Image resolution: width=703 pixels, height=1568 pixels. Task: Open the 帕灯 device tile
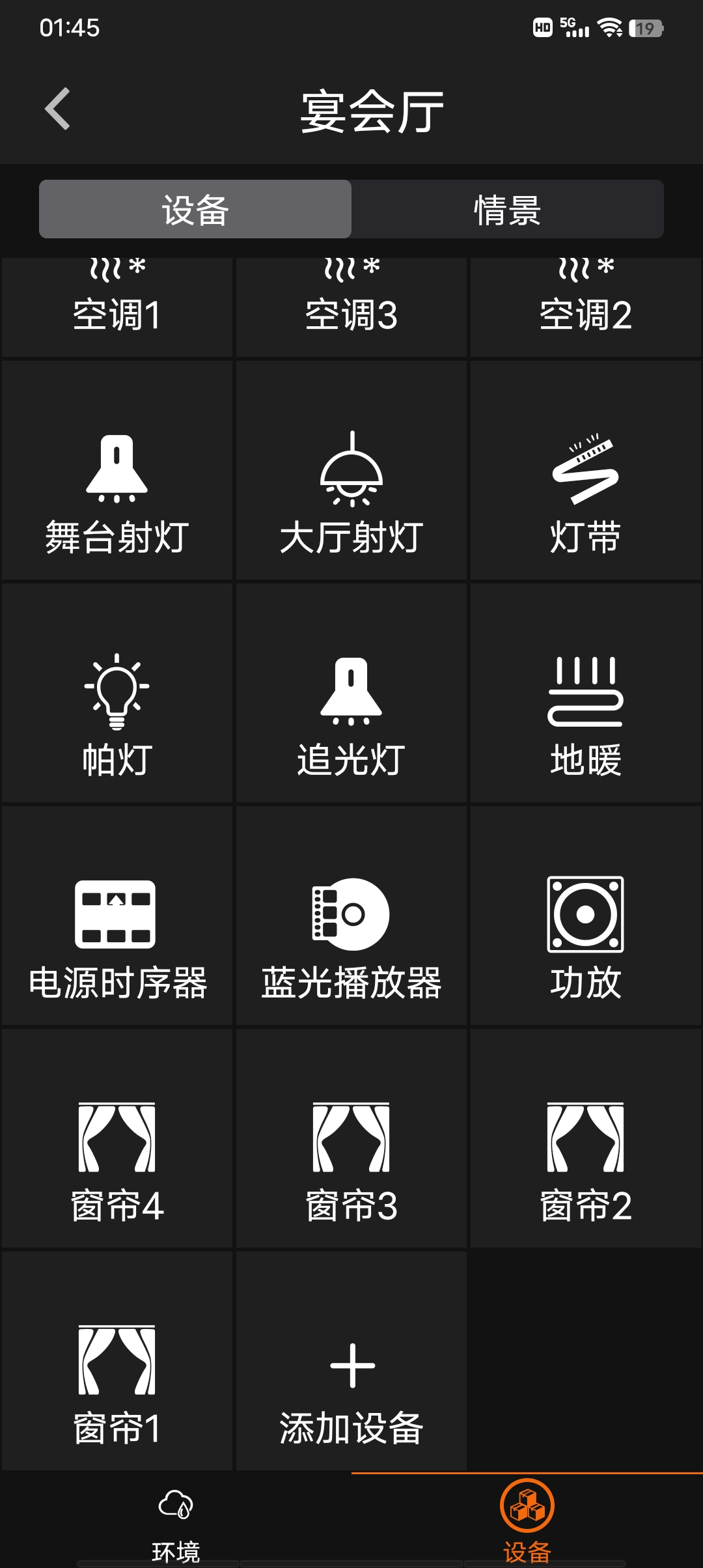(117, 693)
